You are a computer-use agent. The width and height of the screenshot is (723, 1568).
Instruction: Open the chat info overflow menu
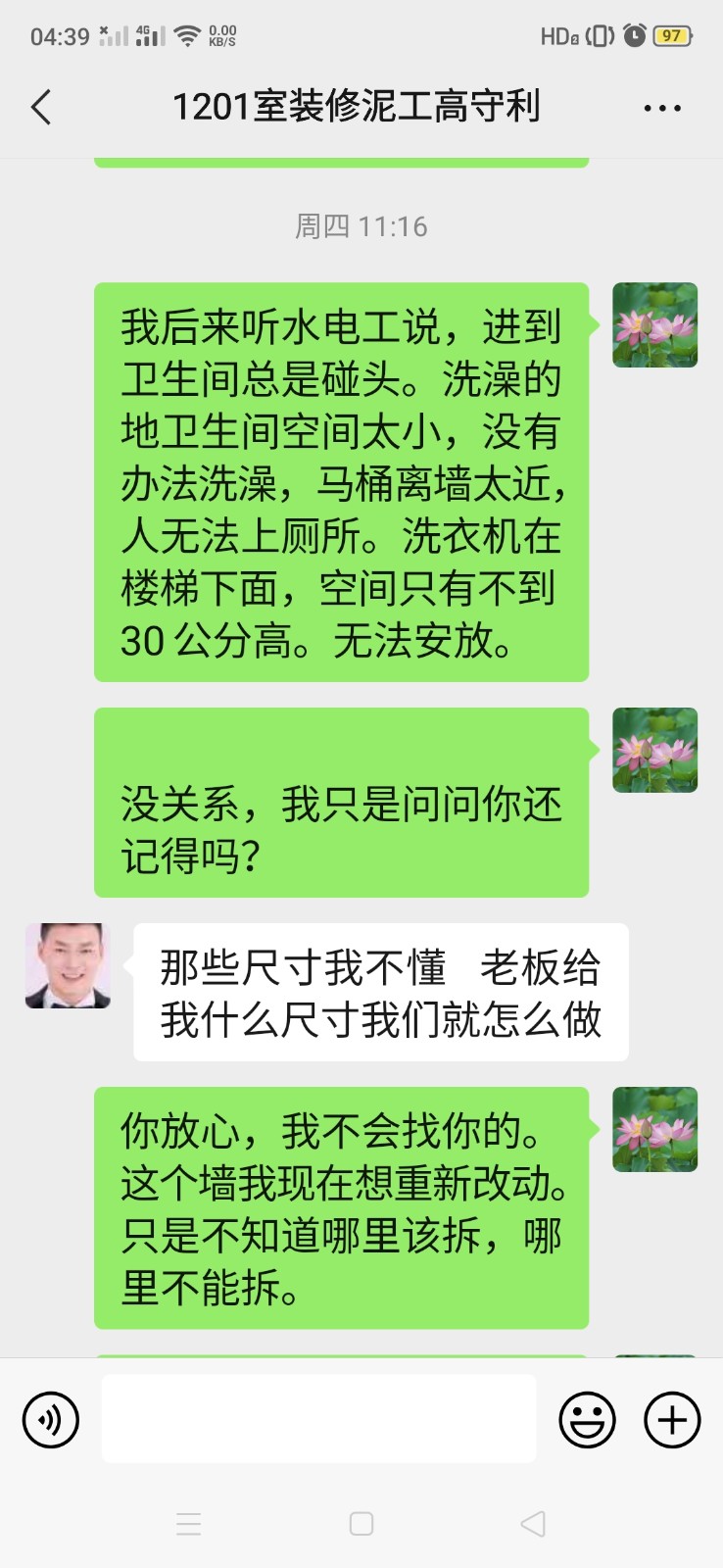point(662,108)
